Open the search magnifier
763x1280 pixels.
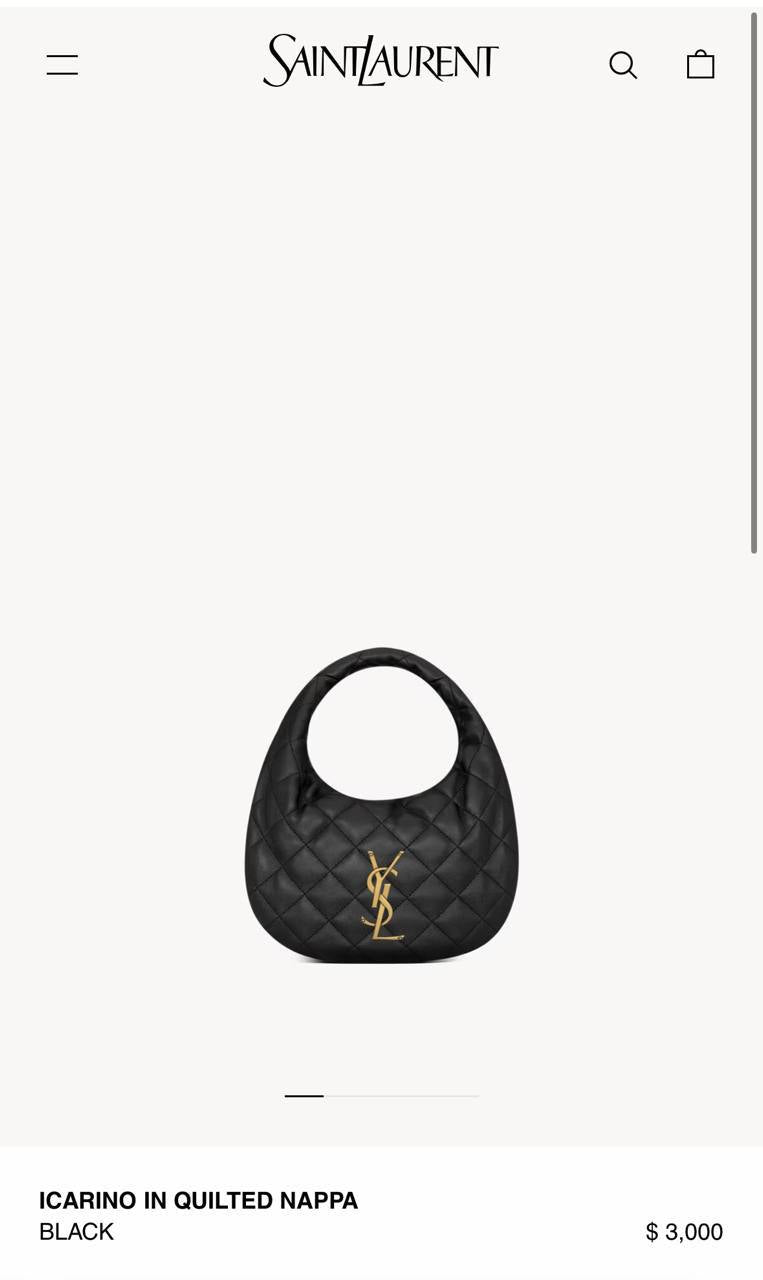tap(623, 65)
